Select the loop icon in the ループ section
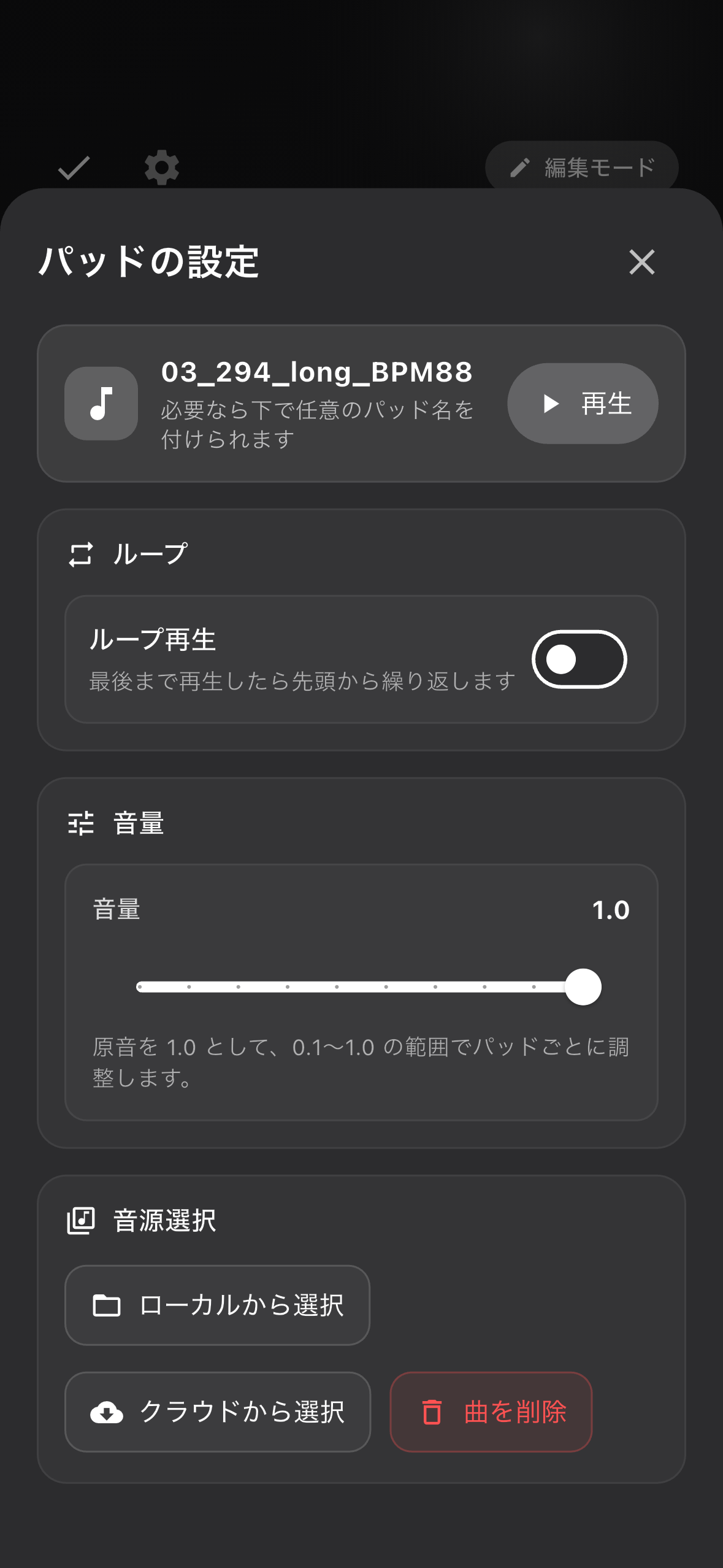Viewport: 723px width, 1568px height. pyautogui.click(x=80, y=553)
